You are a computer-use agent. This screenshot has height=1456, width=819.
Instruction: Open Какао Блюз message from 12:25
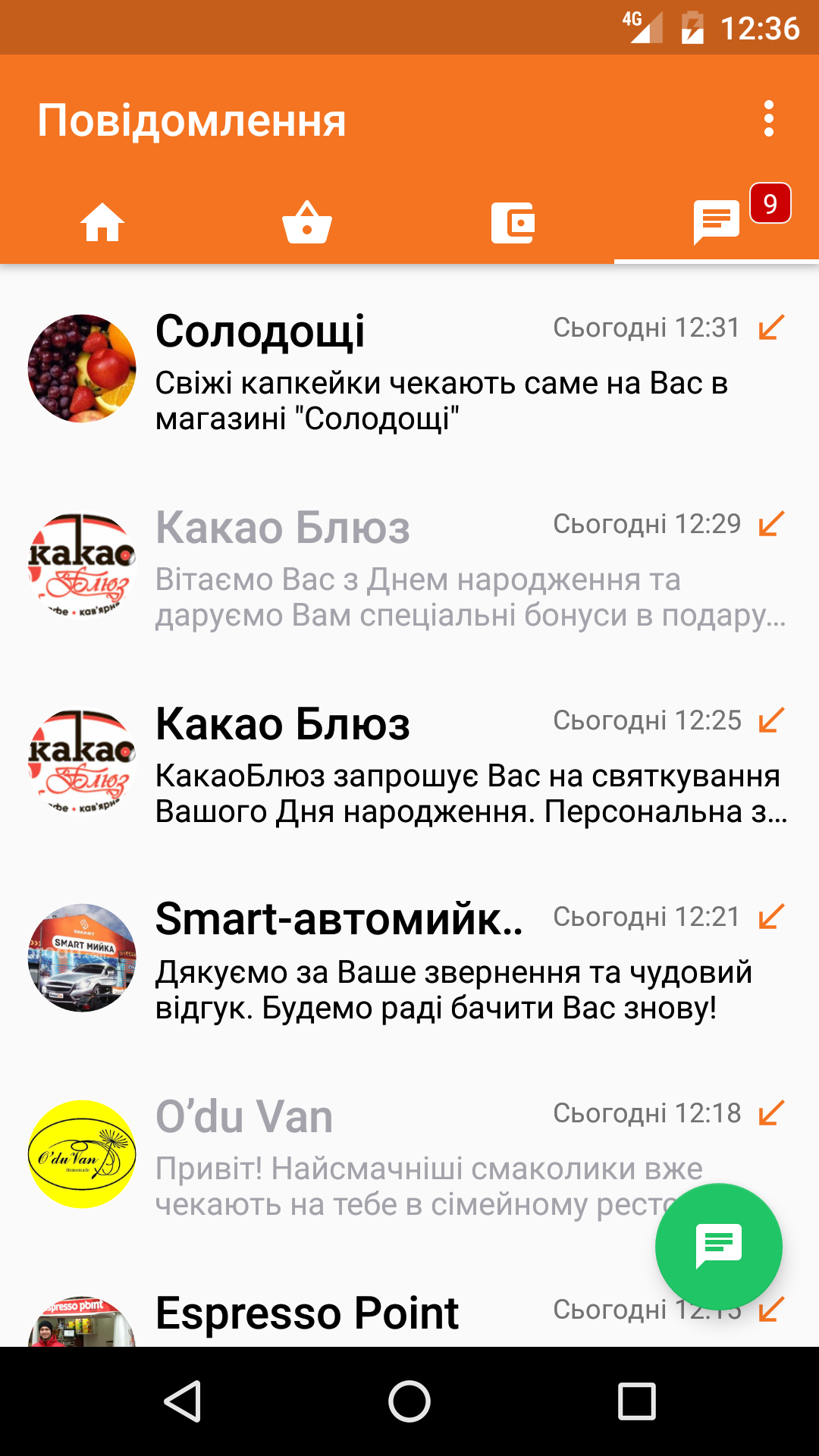(x=409, y=763)
